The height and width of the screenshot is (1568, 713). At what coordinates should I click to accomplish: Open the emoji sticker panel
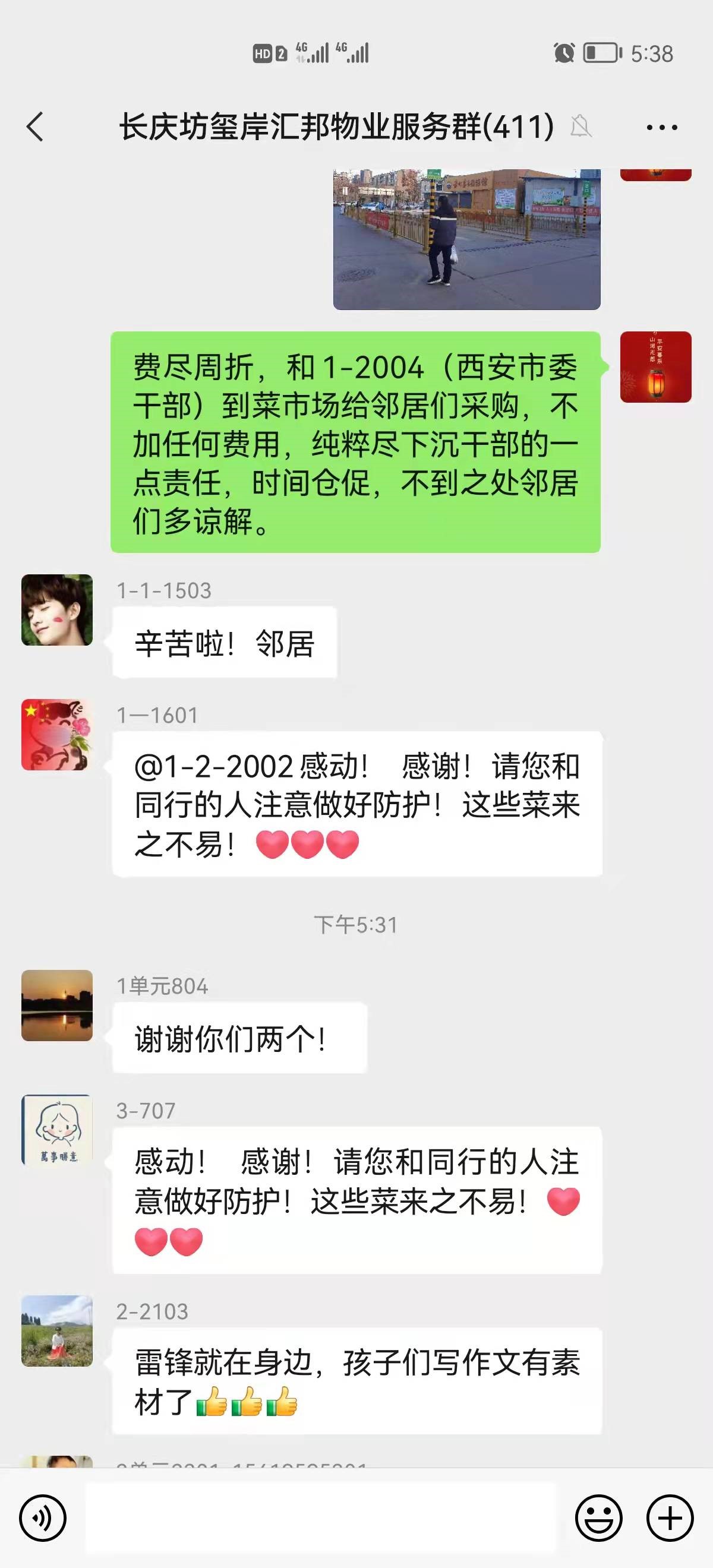coord(598,1518)
